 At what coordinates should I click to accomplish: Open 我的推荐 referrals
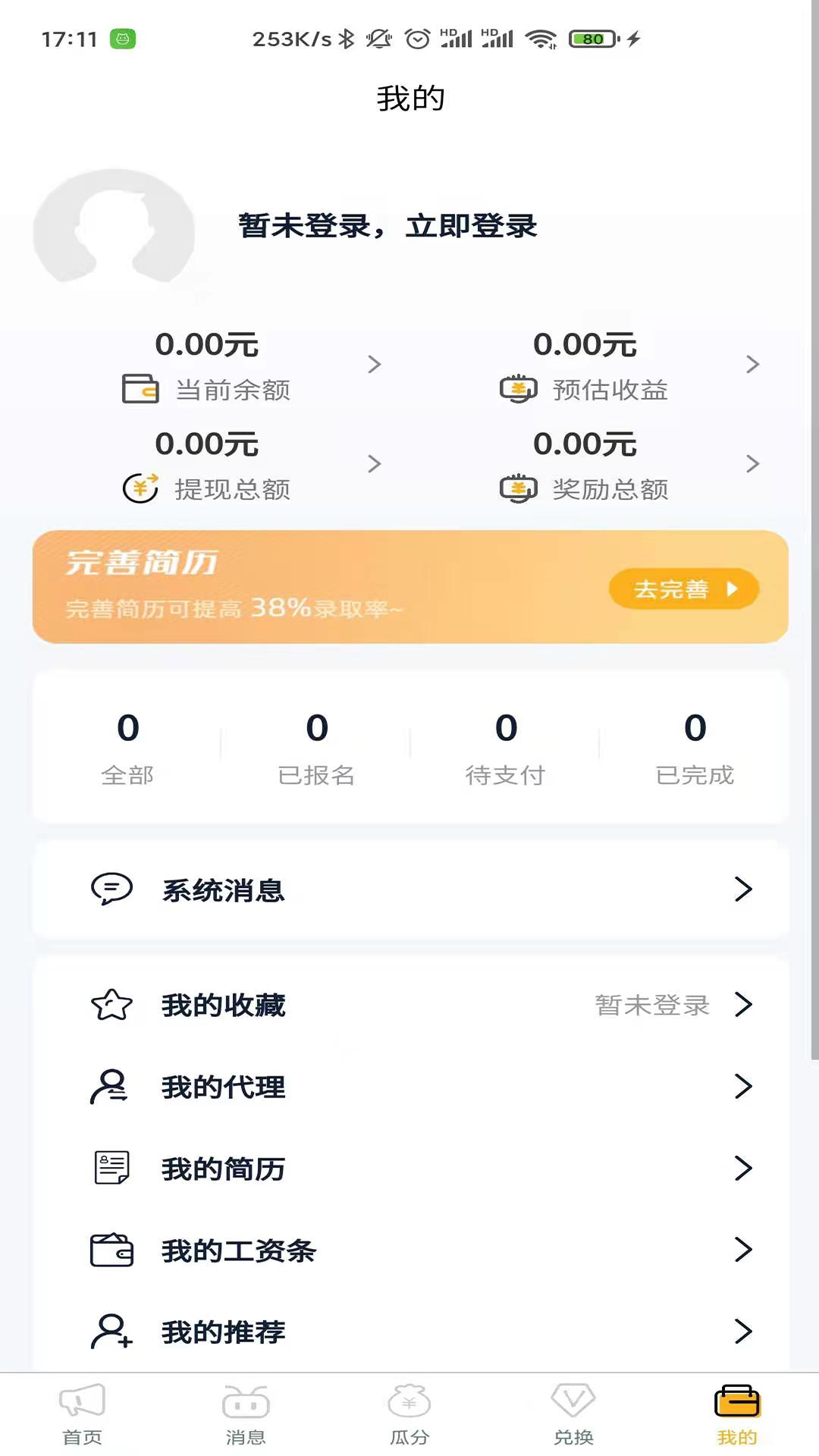pyautogui.click(x=409, y=1332)
